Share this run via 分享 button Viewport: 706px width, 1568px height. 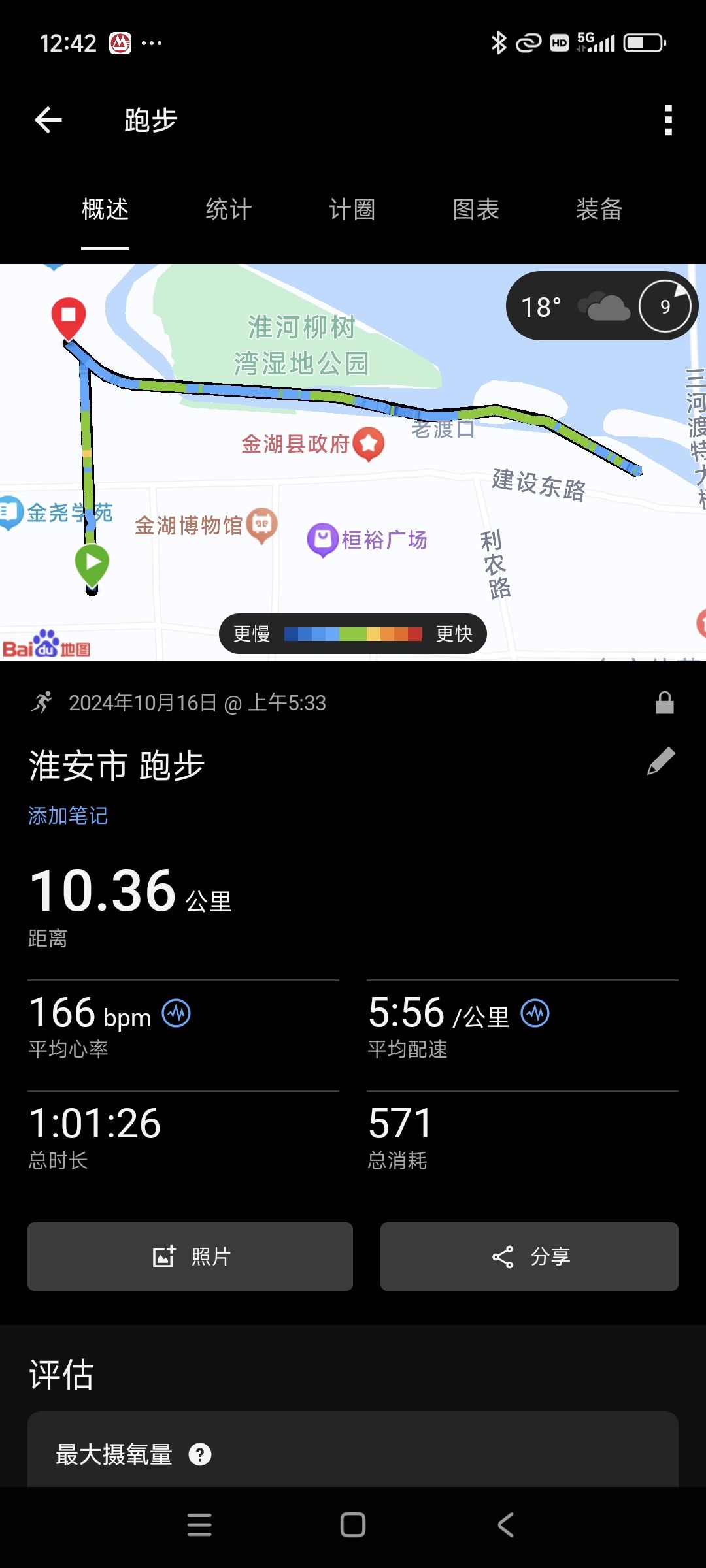tap(529, 1256)
